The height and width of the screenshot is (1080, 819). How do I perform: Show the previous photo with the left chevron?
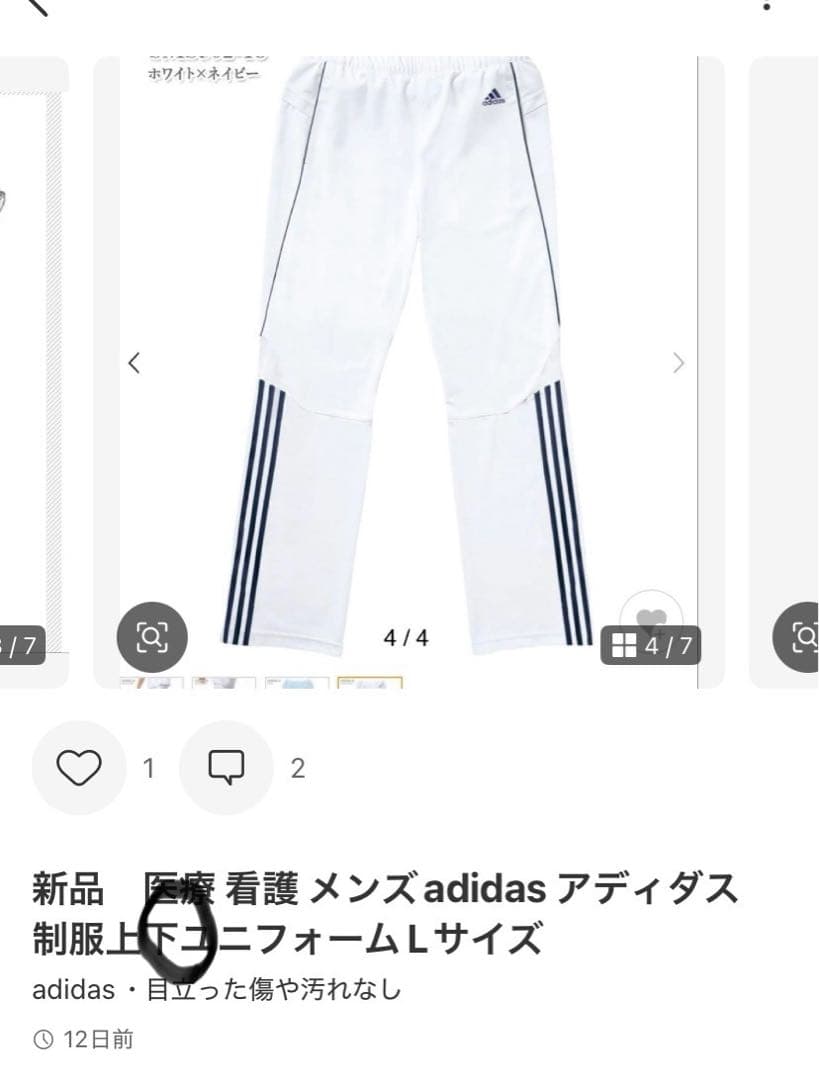point(133,363)
